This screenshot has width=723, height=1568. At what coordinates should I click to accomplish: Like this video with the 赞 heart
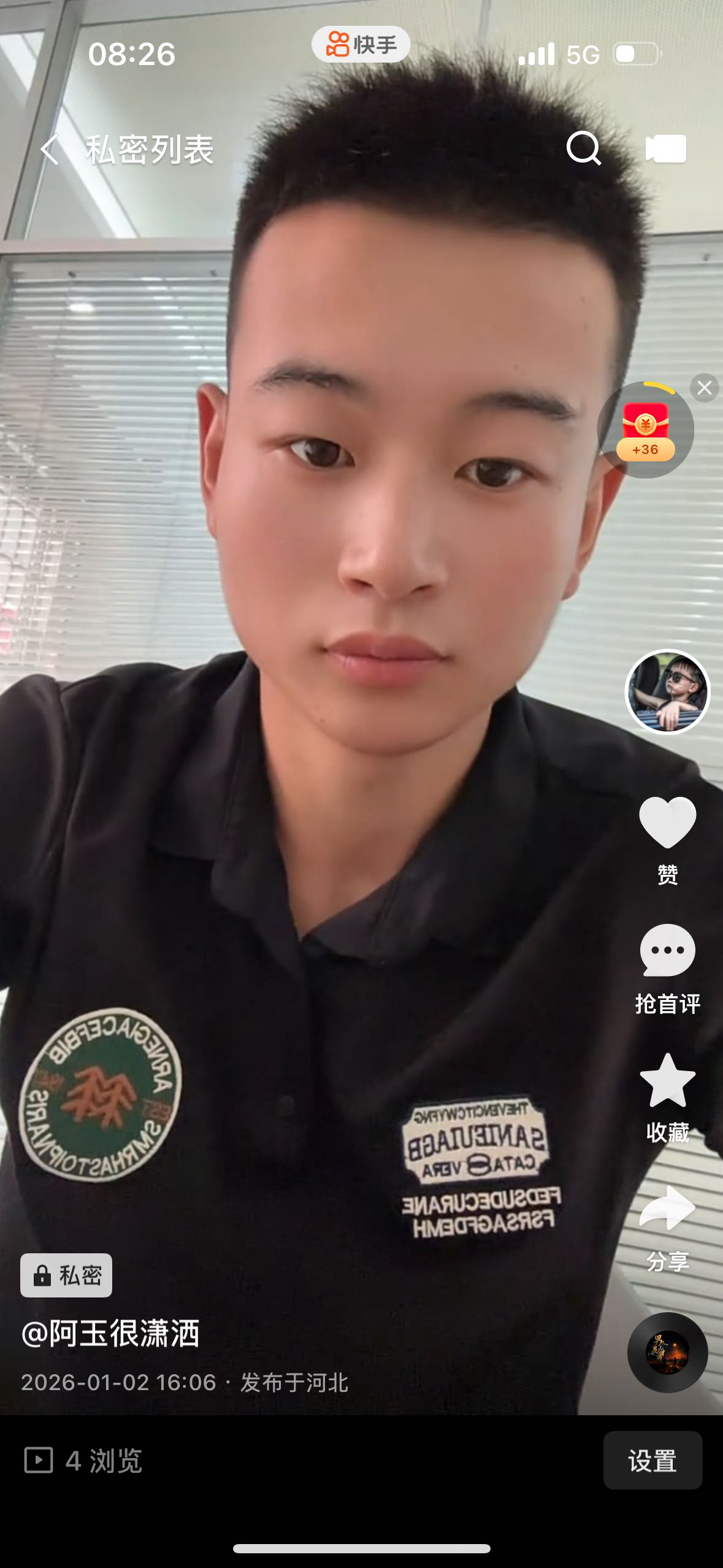pyautogui.click(x=667, y=823)
